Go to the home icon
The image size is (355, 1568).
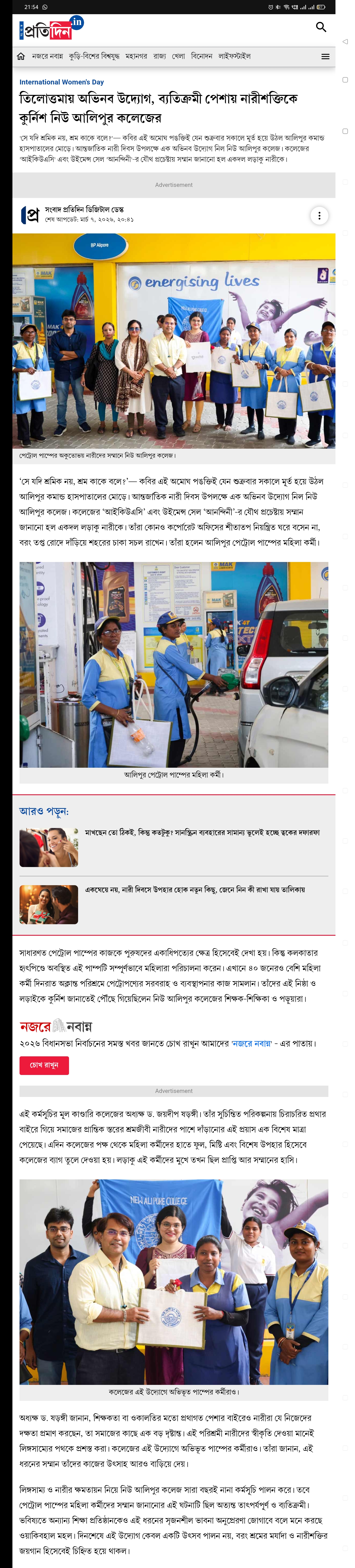point(21,57)
